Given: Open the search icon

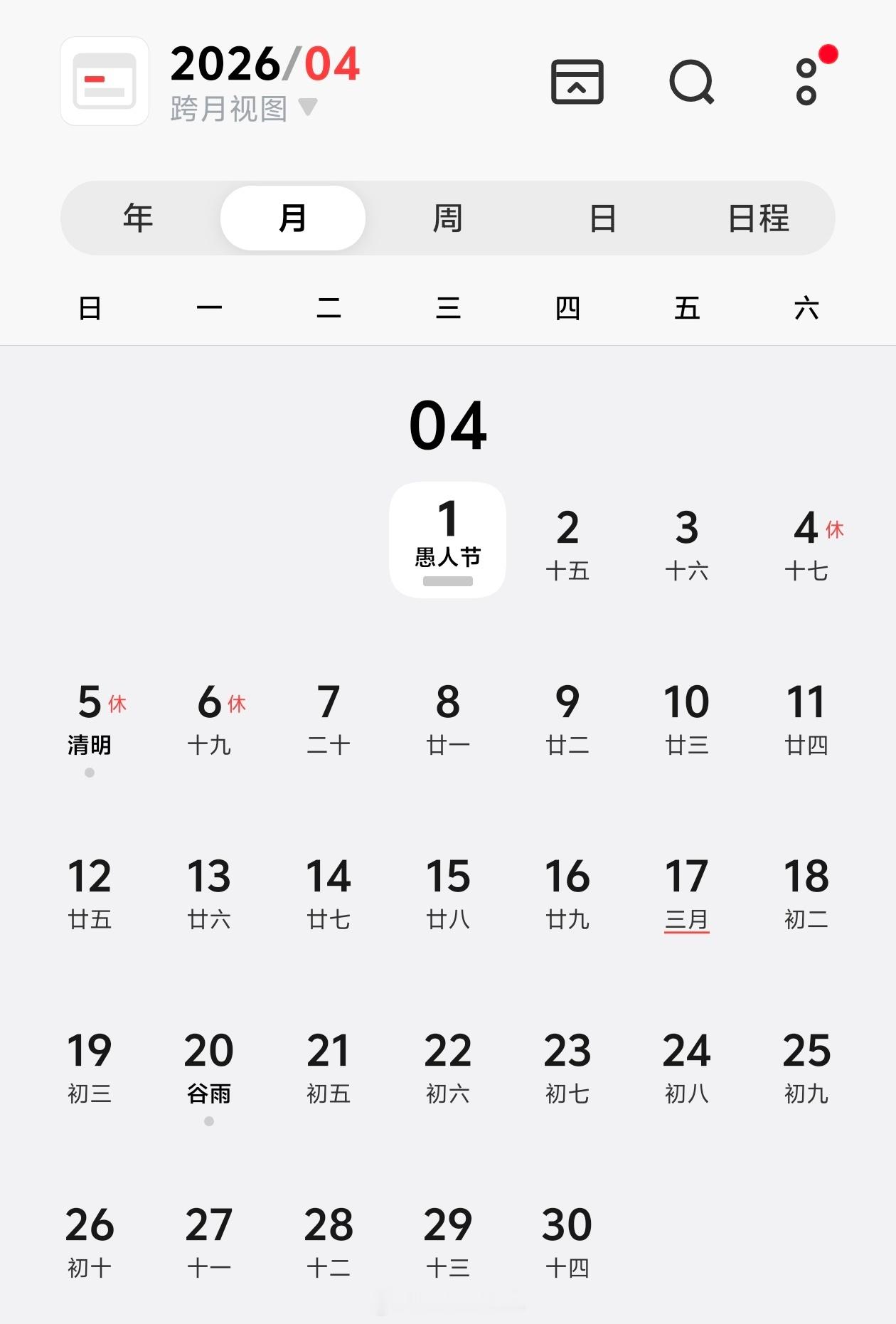Looking at the screenshot, I should 692,83.
